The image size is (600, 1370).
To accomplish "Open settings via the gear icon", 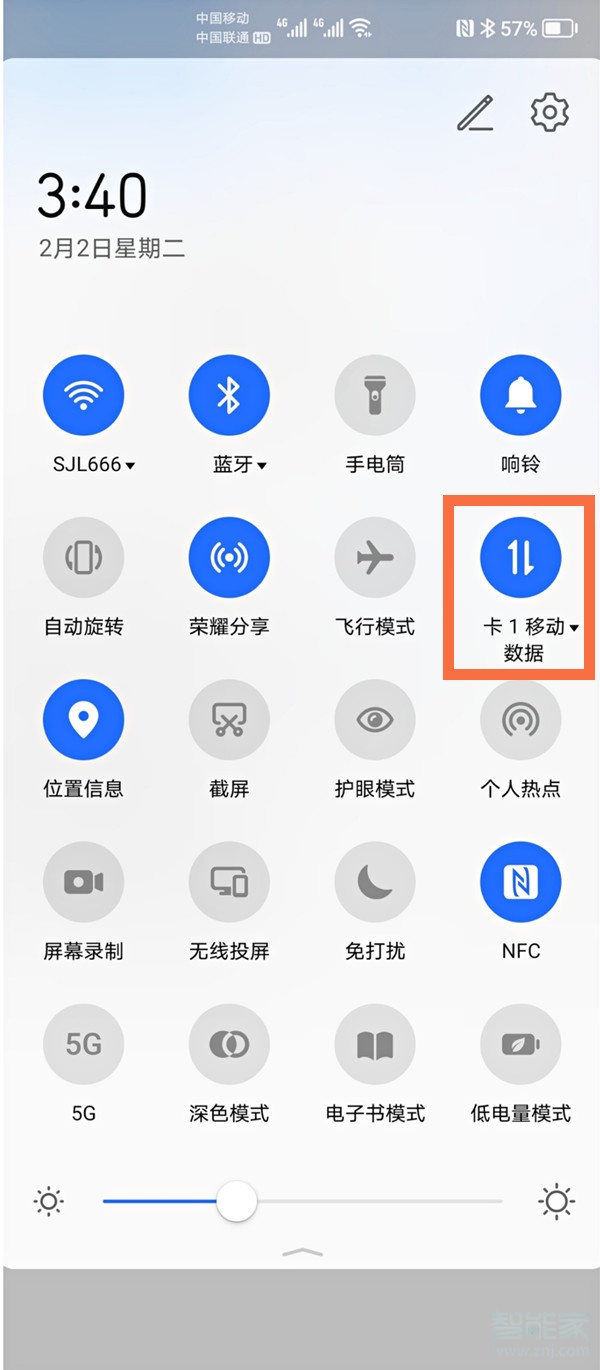I will (x=549, y=113).
